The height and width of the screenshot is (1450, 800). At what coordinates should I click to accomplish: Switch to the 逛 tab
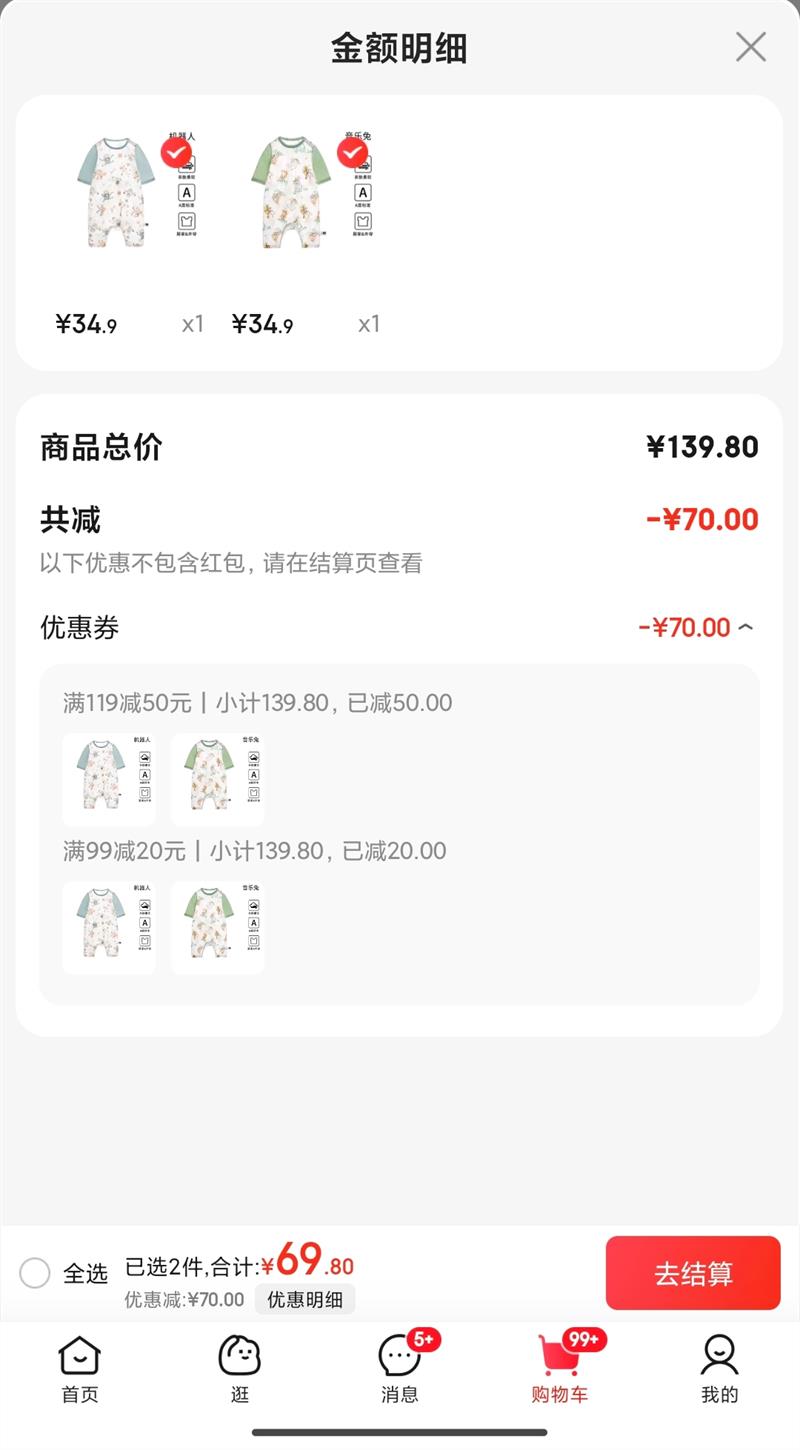click(x=240, y=1369)
